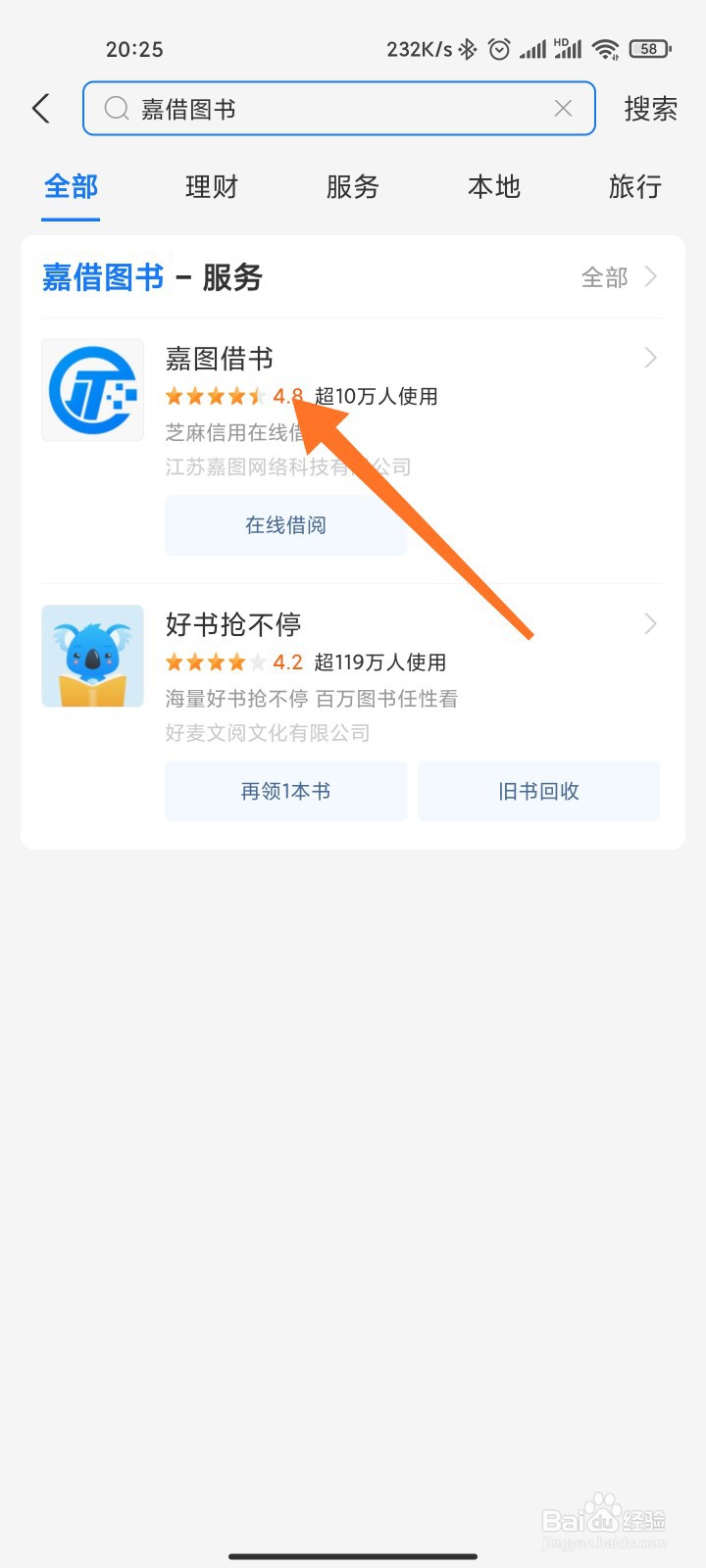This screenshot has width=706, height=1568.
Task: Tap the Bluetooth icon in status bar
Action: (x=470, y=47)
